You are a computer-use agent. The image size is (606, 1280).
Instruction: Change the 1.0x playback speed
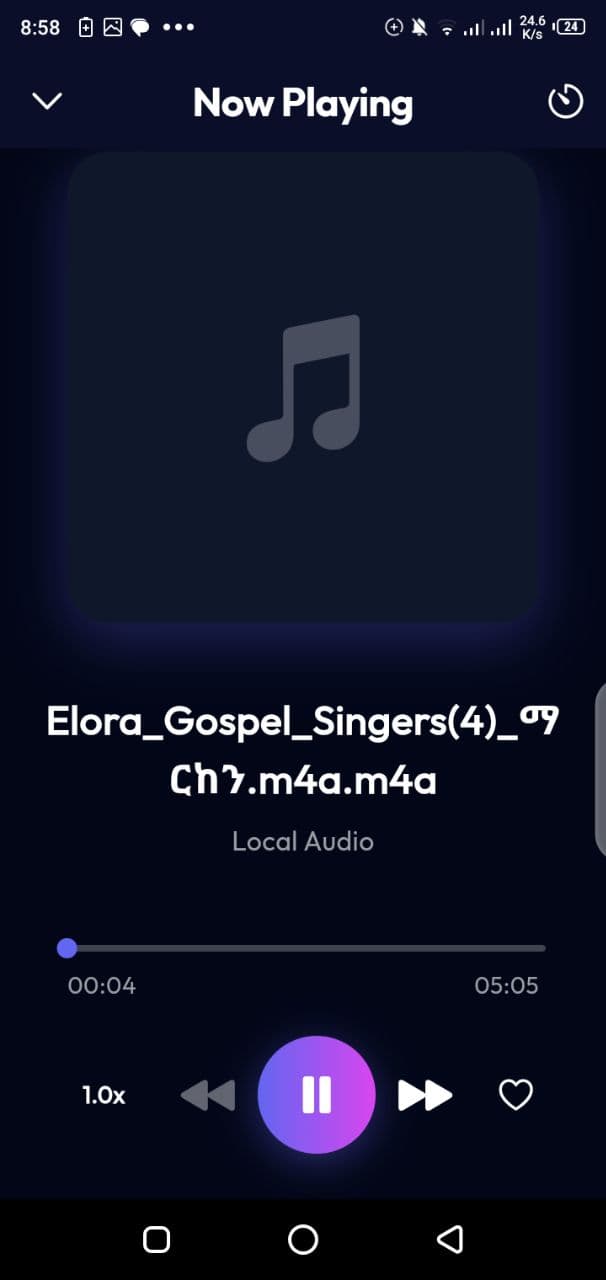point(104,1096)
